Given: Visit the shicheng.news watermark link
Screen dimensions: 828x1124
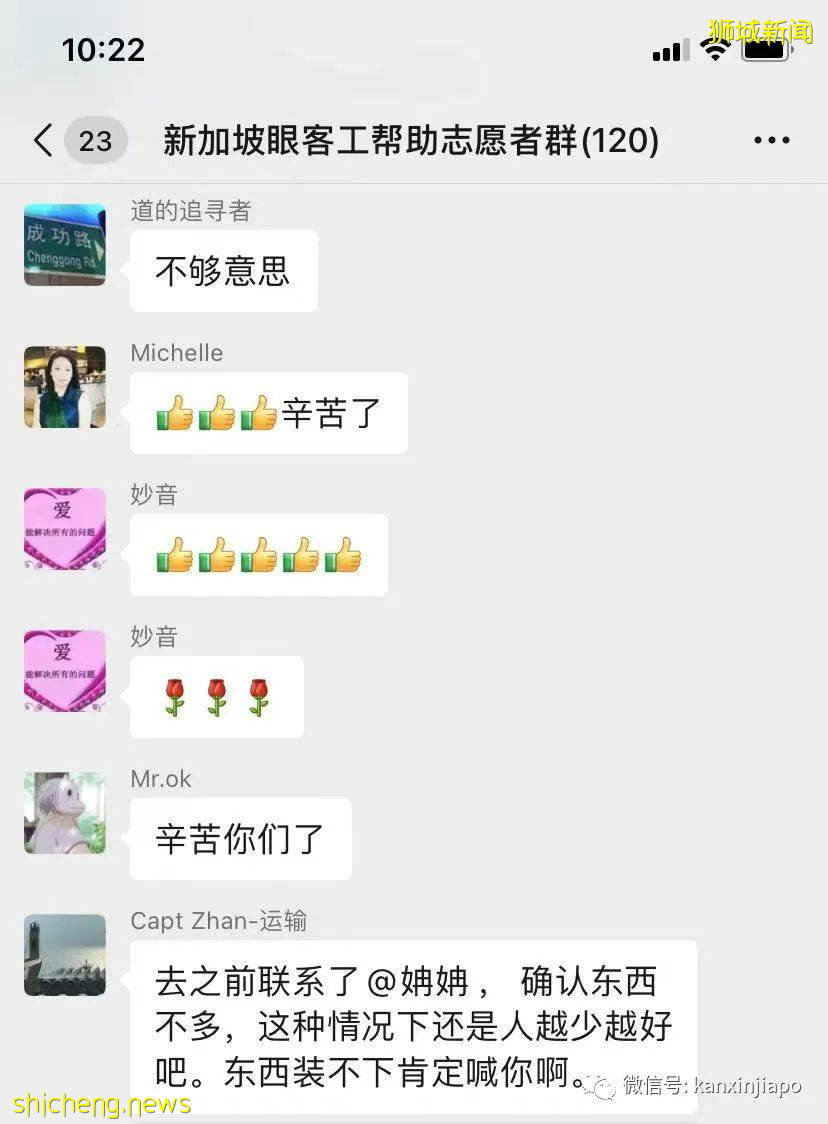Looking at the screenshot, I should click(100, 1104).
